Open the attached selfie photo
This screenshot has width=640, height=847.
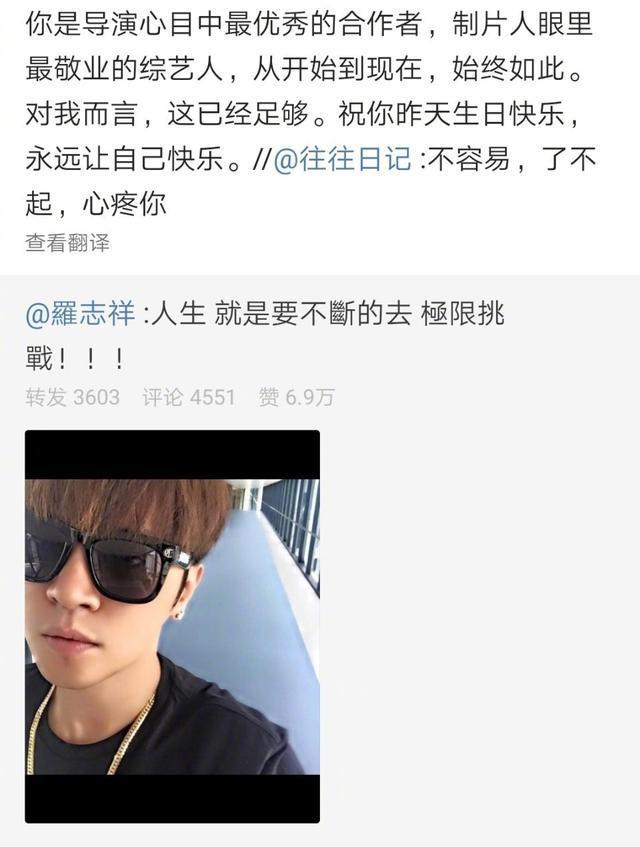172,626
